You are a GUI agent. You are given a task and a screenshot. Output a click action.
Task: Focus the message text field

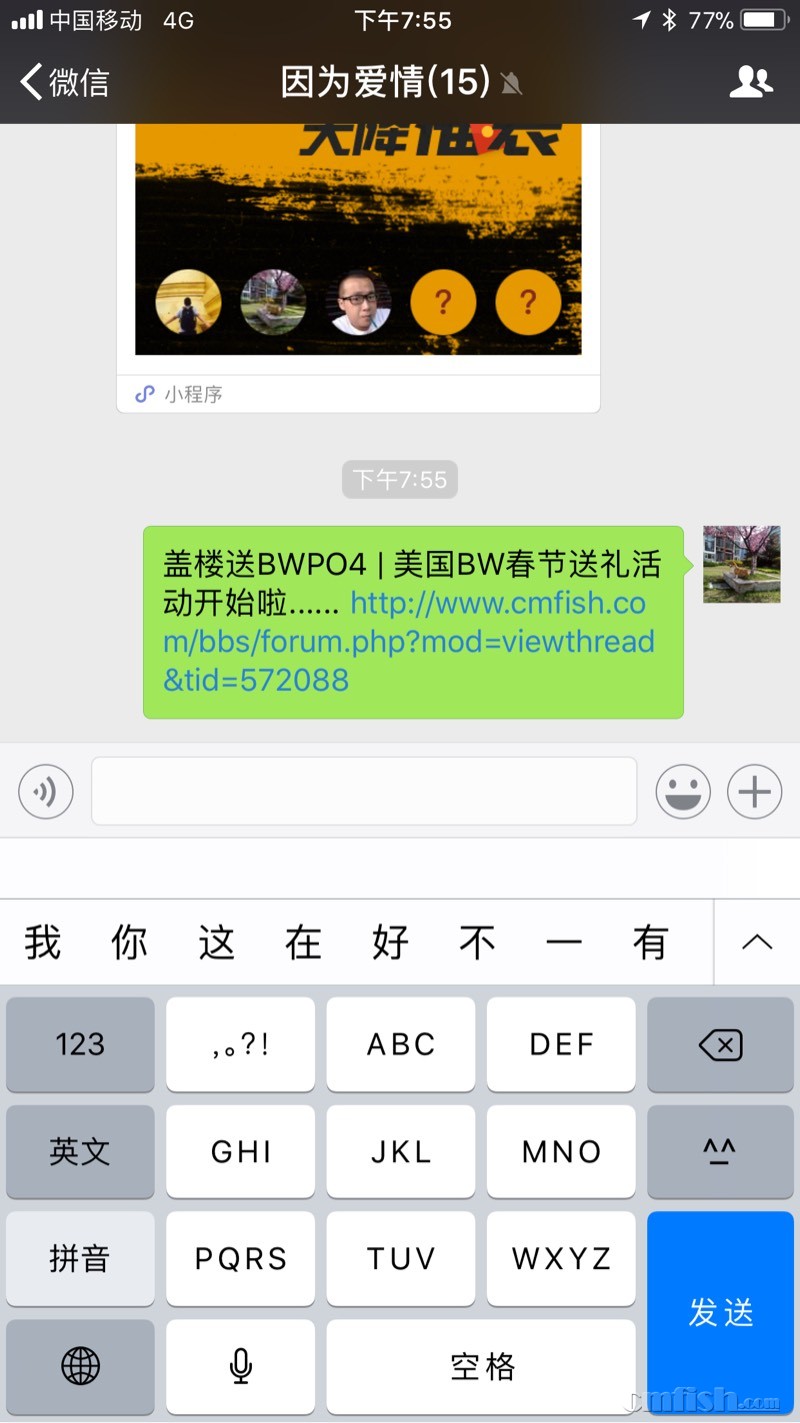[364, 791]
